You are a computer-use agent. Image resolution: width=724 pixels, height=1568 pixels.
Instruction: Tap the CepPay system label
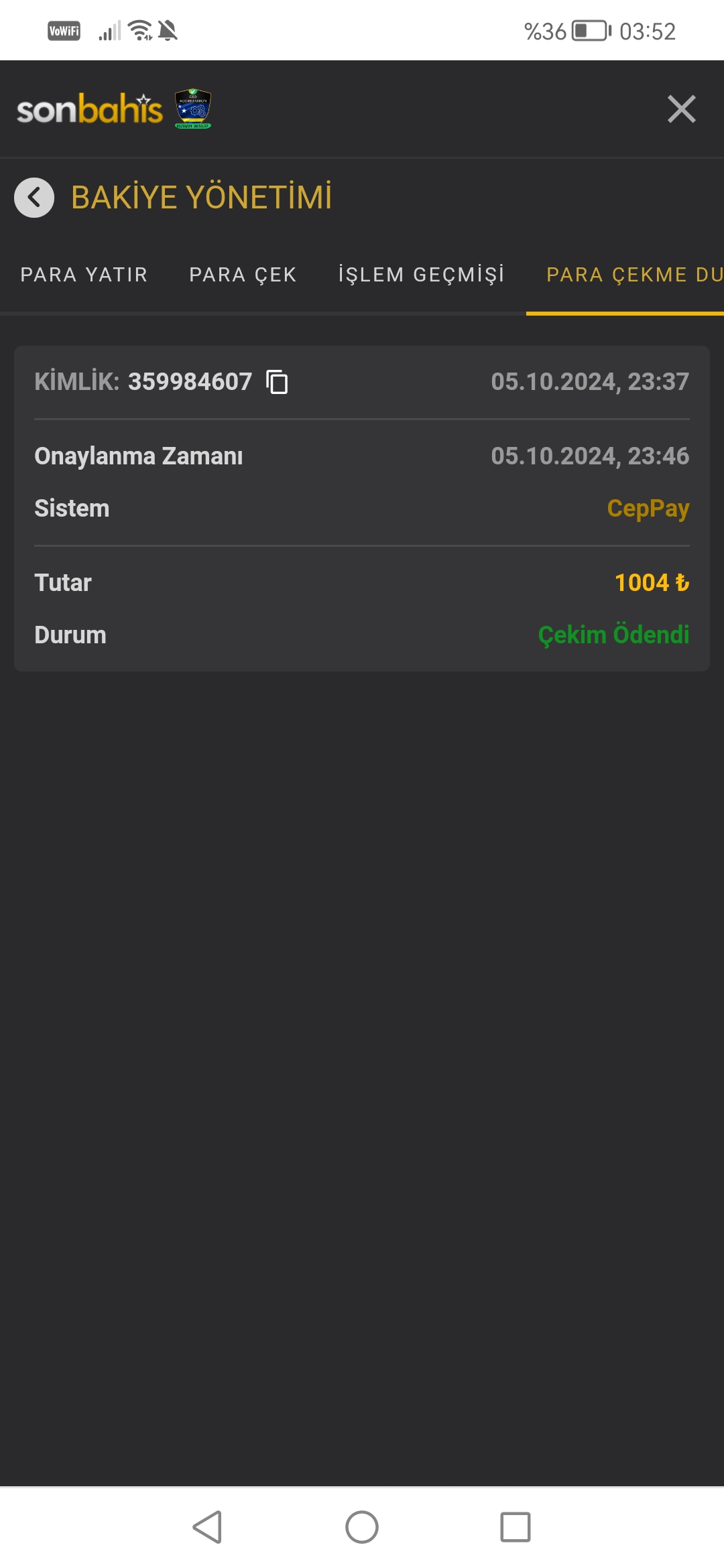point(648,508)
